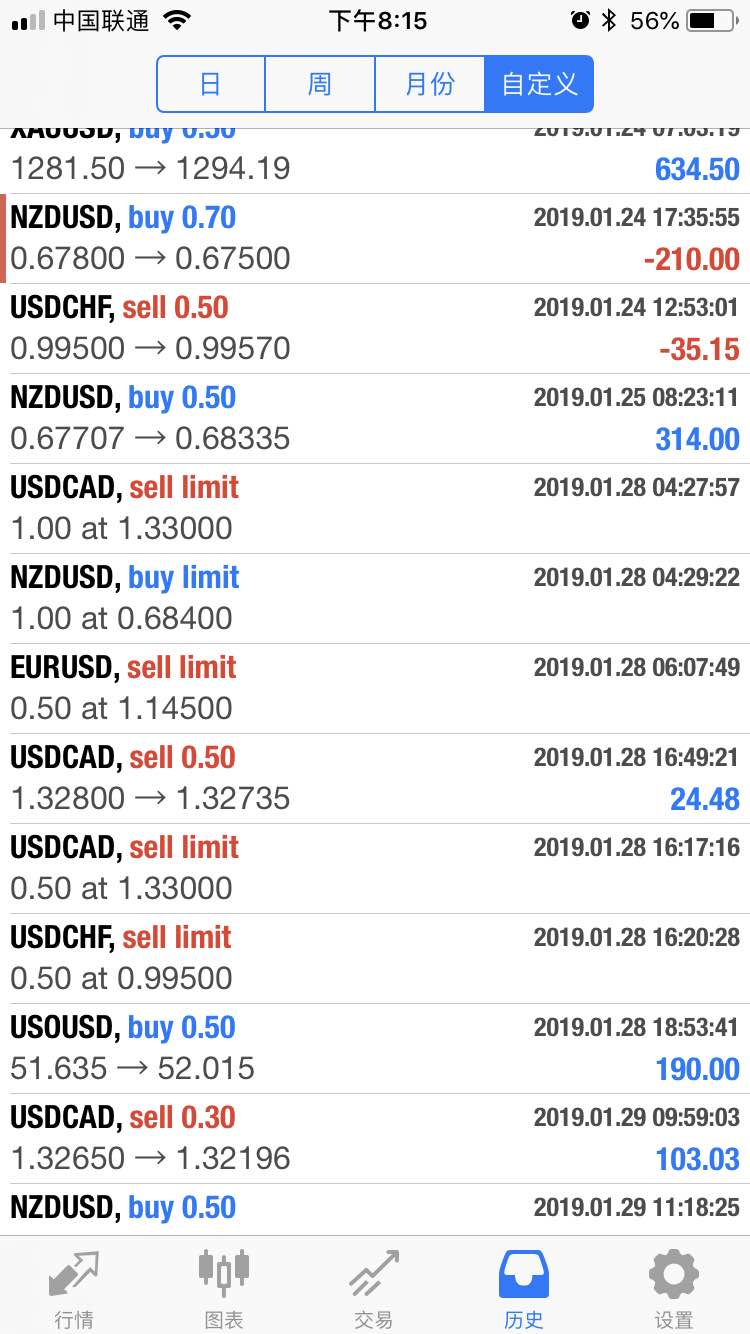
Task: Select the 自定义 custom period
Action: click(x=539, y=84)
